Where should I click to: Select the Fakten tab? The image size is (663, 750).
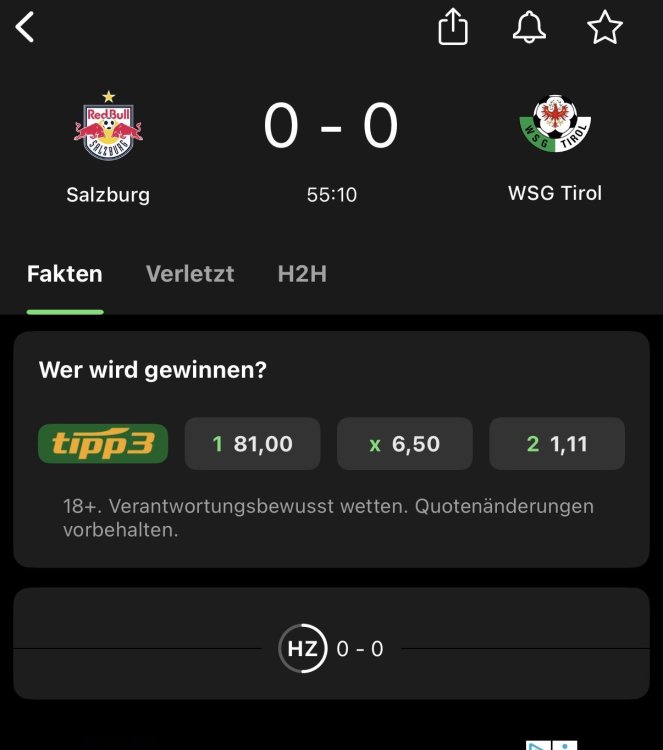point(65,274)
